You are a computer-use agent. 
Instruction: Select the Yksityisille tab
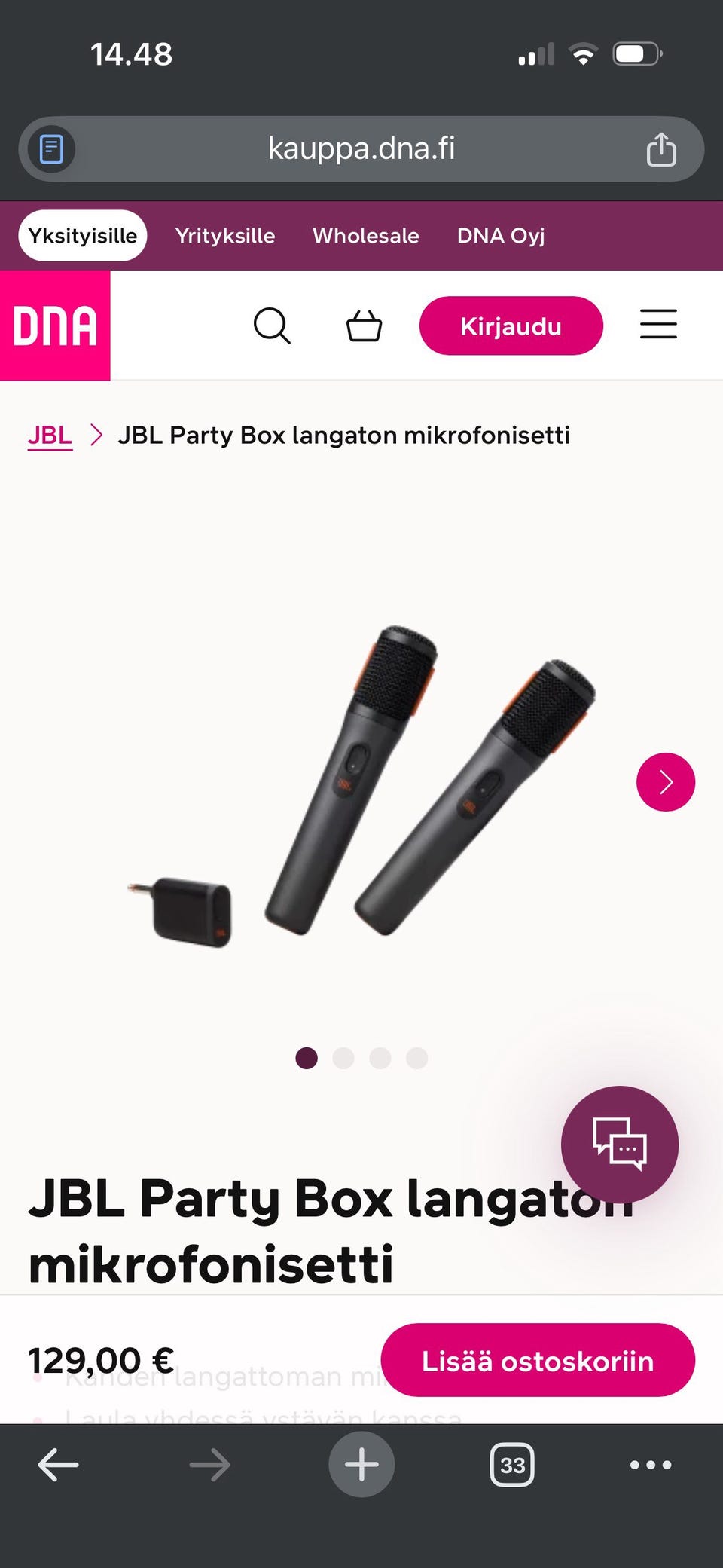83,236
